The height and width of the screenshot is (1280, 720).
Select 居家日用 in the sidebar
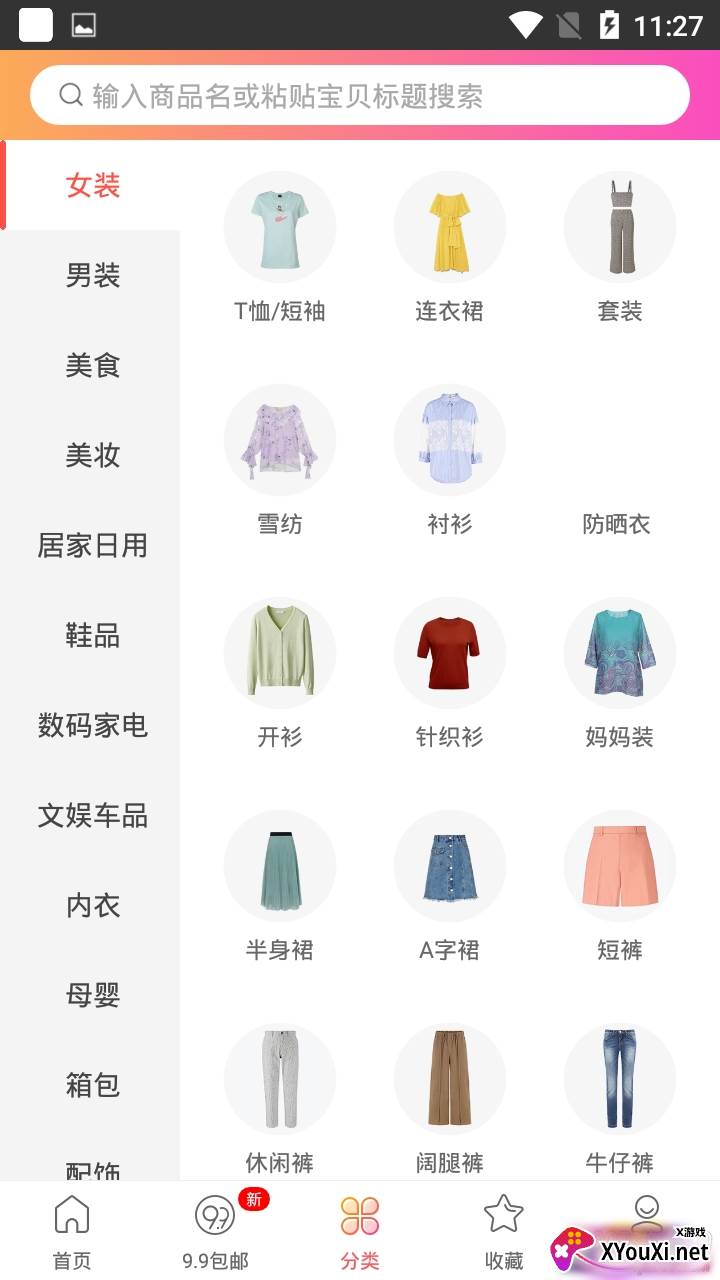point(93,545)
